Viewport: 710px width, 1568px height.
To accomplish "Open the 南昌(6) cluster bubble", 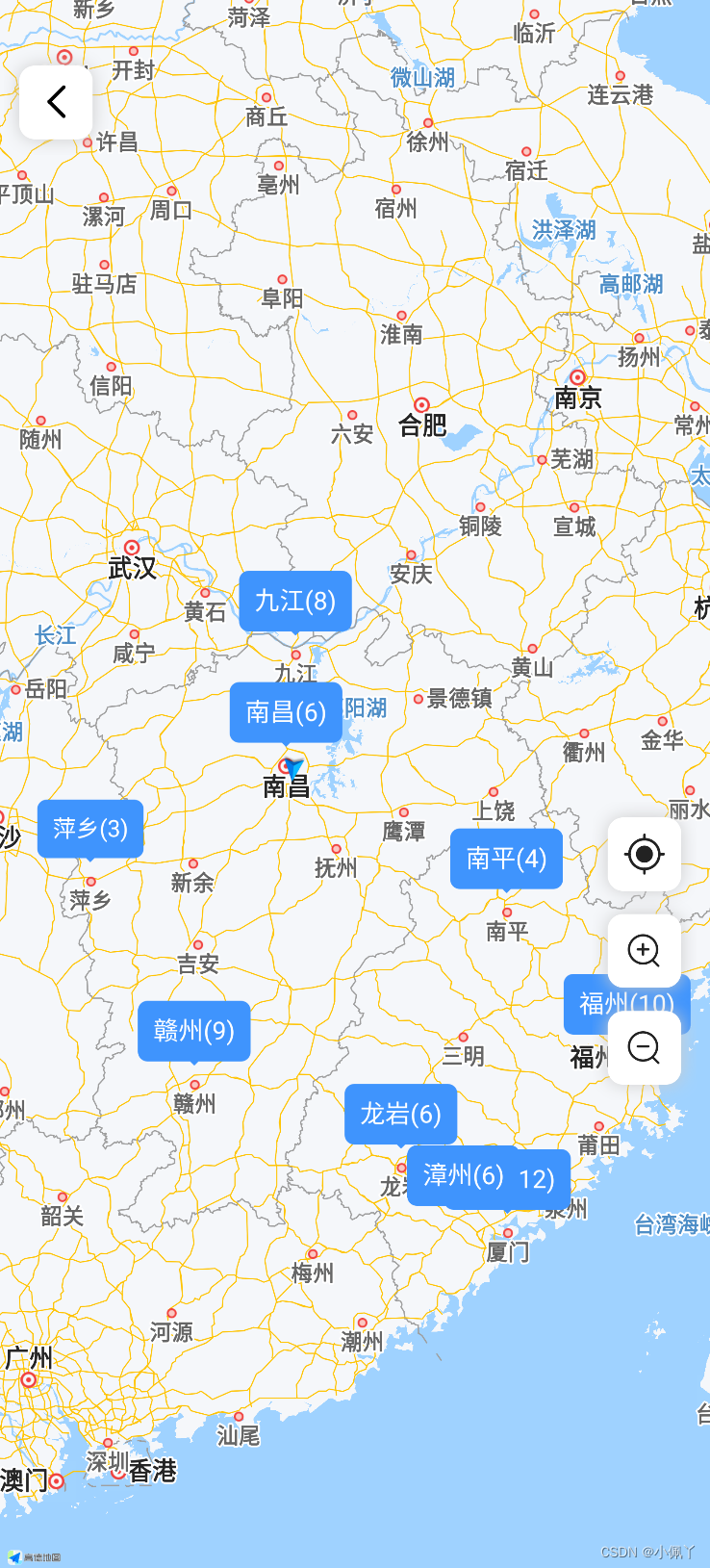I will pos(286,712).
